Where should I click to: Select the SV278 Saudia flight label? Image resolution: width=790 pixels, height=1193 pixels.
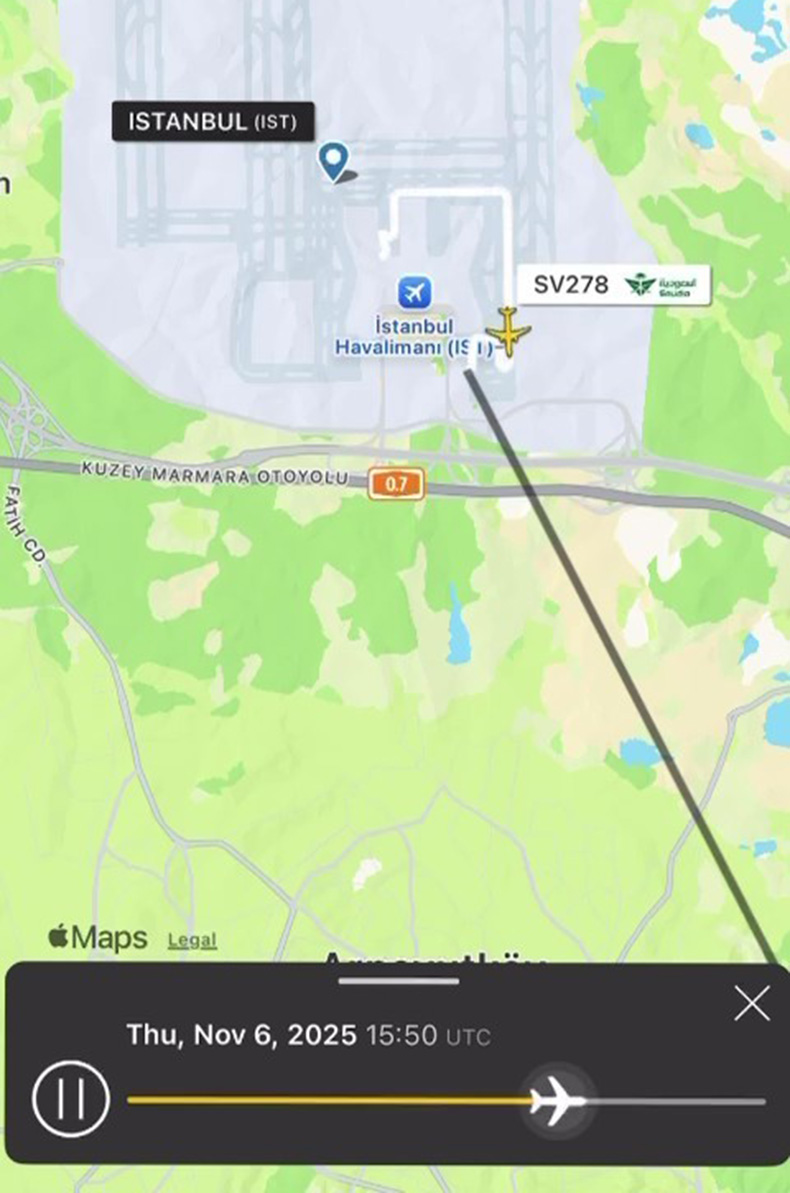point(613,285)
